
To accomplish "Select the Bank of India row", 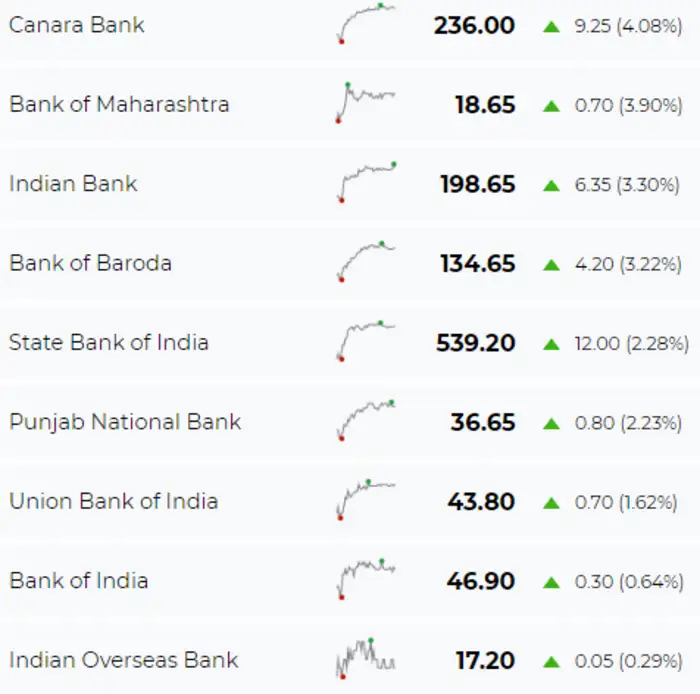I will click(78, 580).
